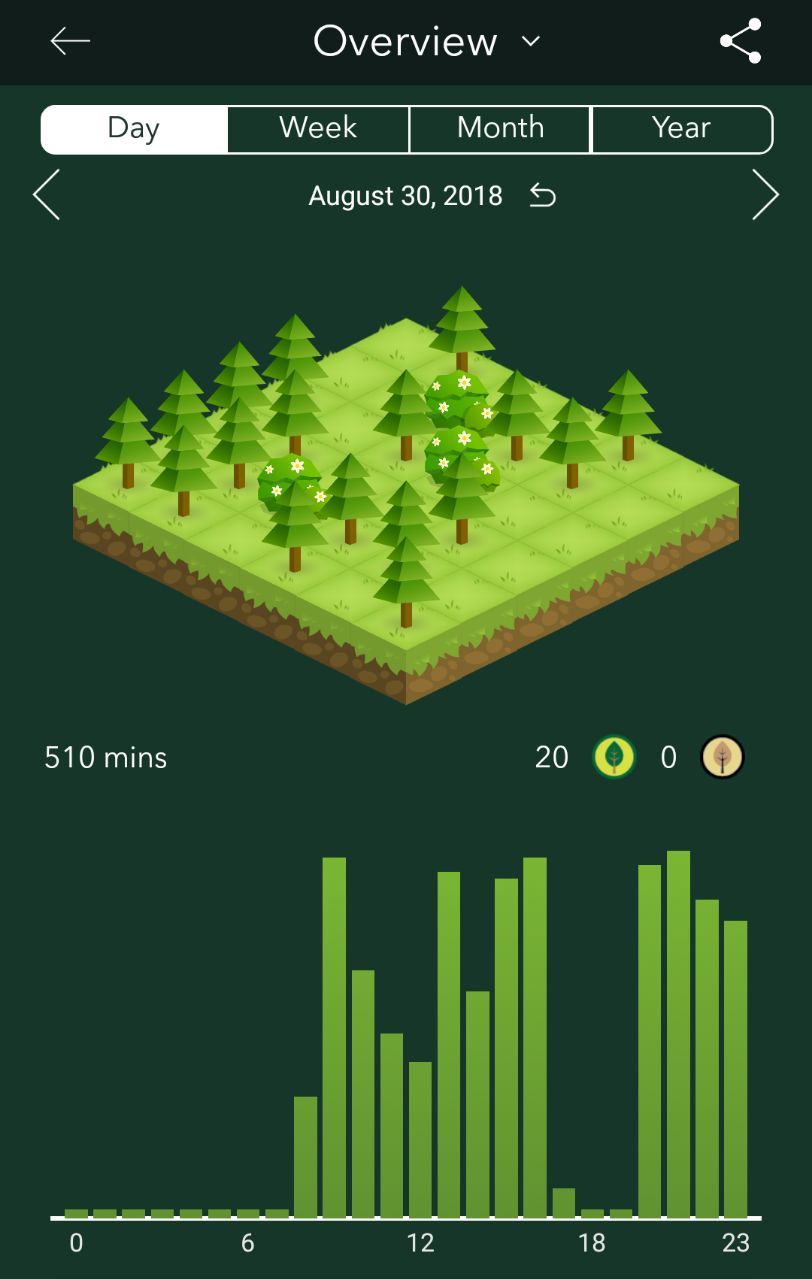The width and height of the screenshot is (812, 1279).
Task: Select the withered dead tree counter icon
Action: 722,757
